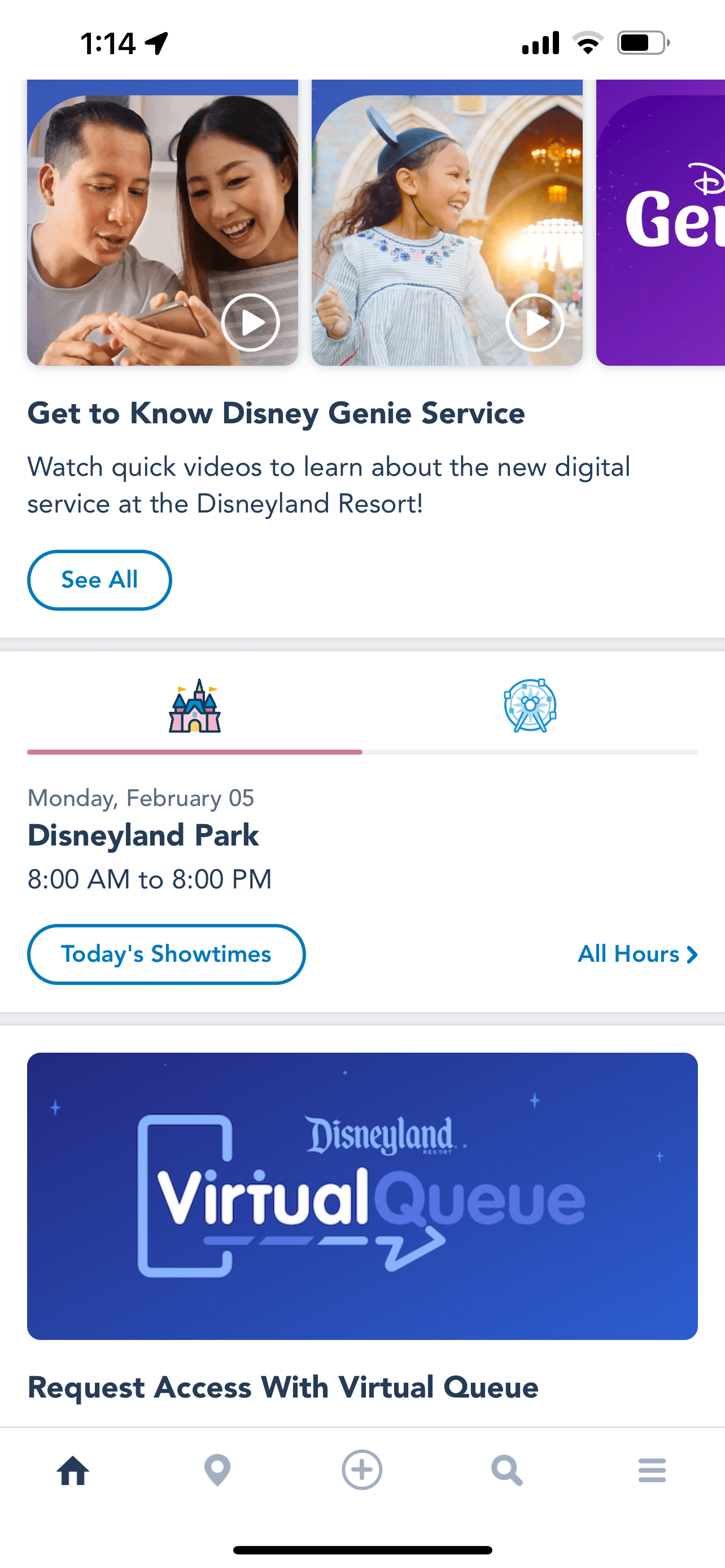The height and width of the screenshot is (1568, 725).
Task: Switch to the Ferris wheel park tab
Action: (x=530, y=706)
